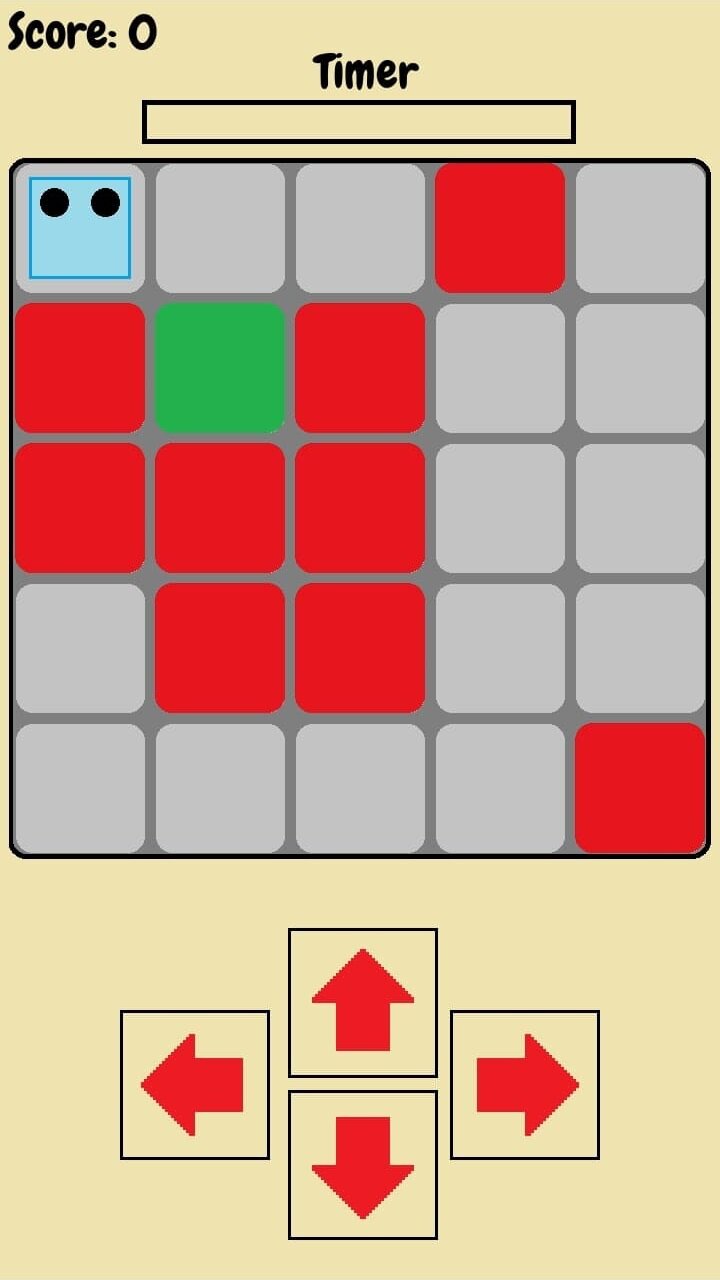Tap the down arrow button

[x=363, y=1165]
